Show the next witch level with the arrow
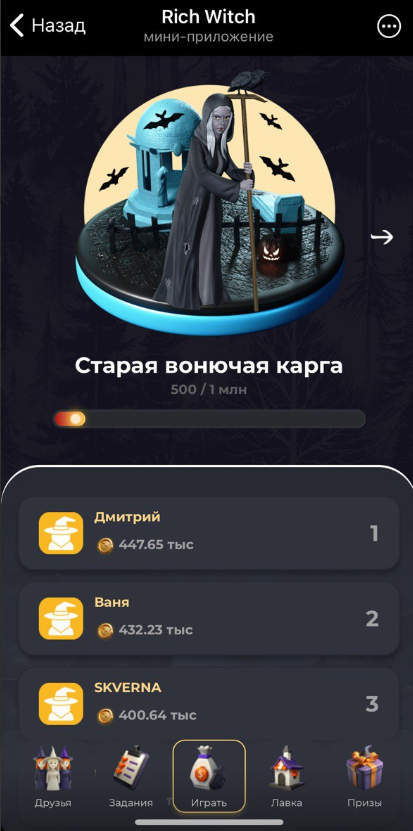This screenshot has width=413, height=831. click(382, 237)
